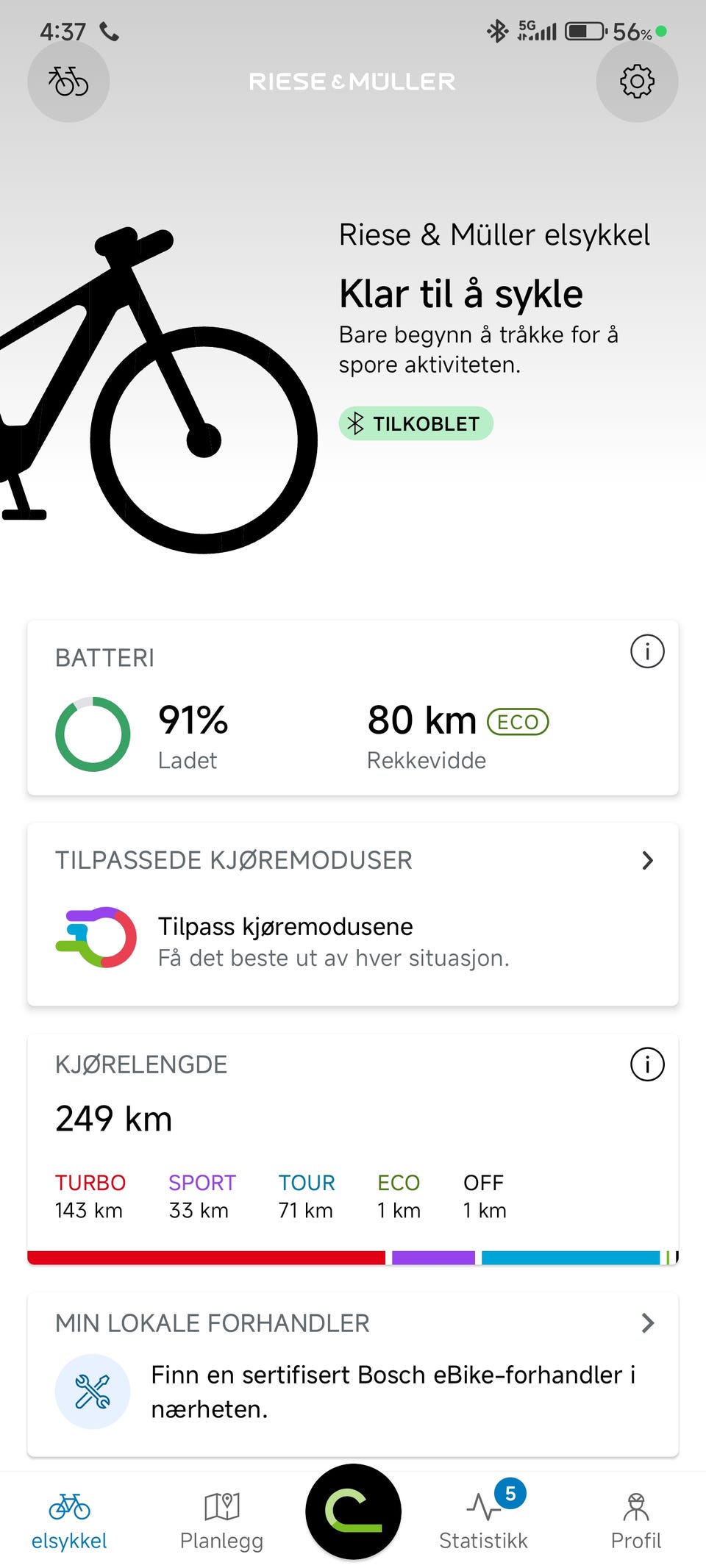Open the bike selection icon

68,82
